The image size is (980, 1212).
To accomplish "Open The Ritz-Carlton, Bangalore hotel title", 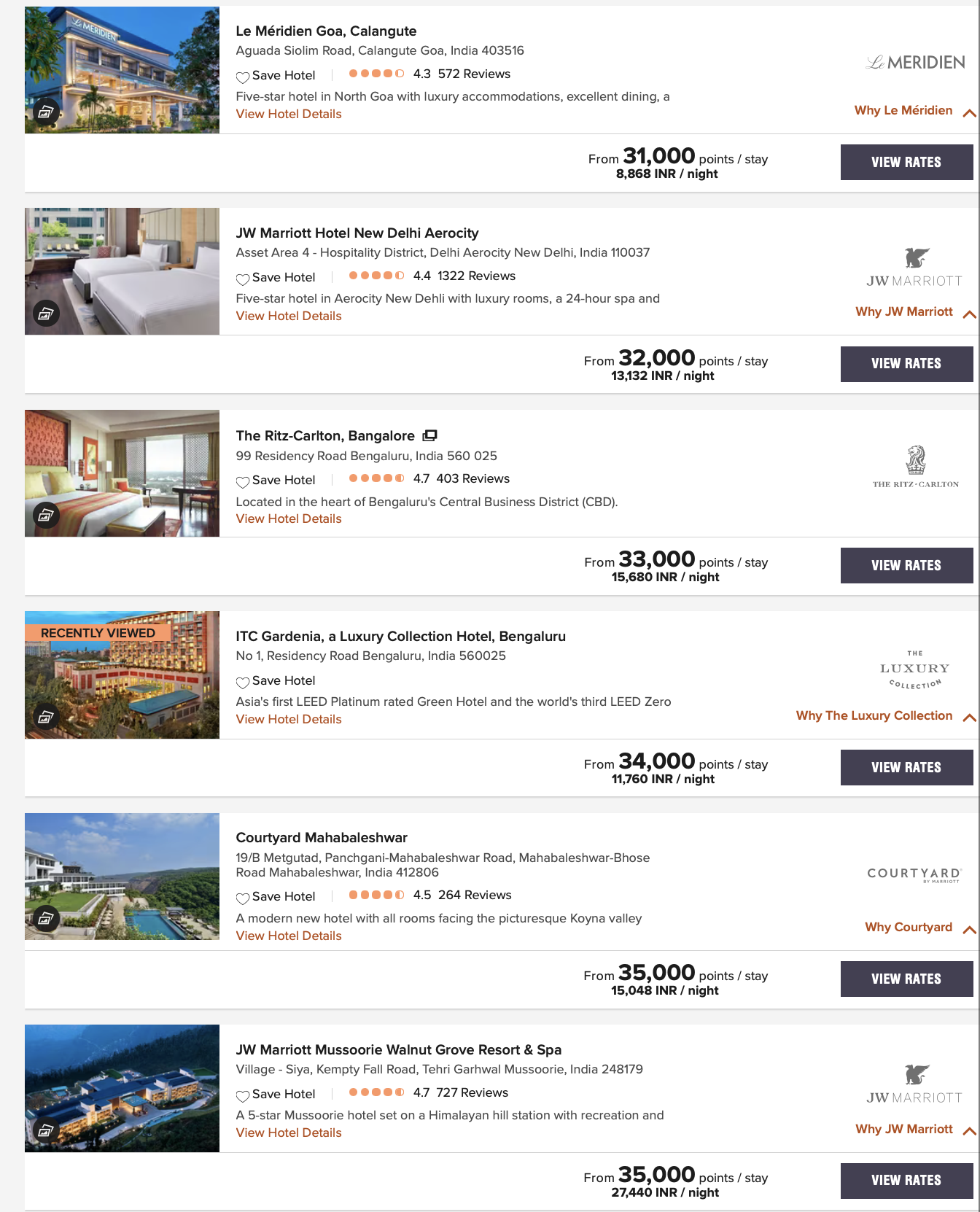I will coord(325,435).
